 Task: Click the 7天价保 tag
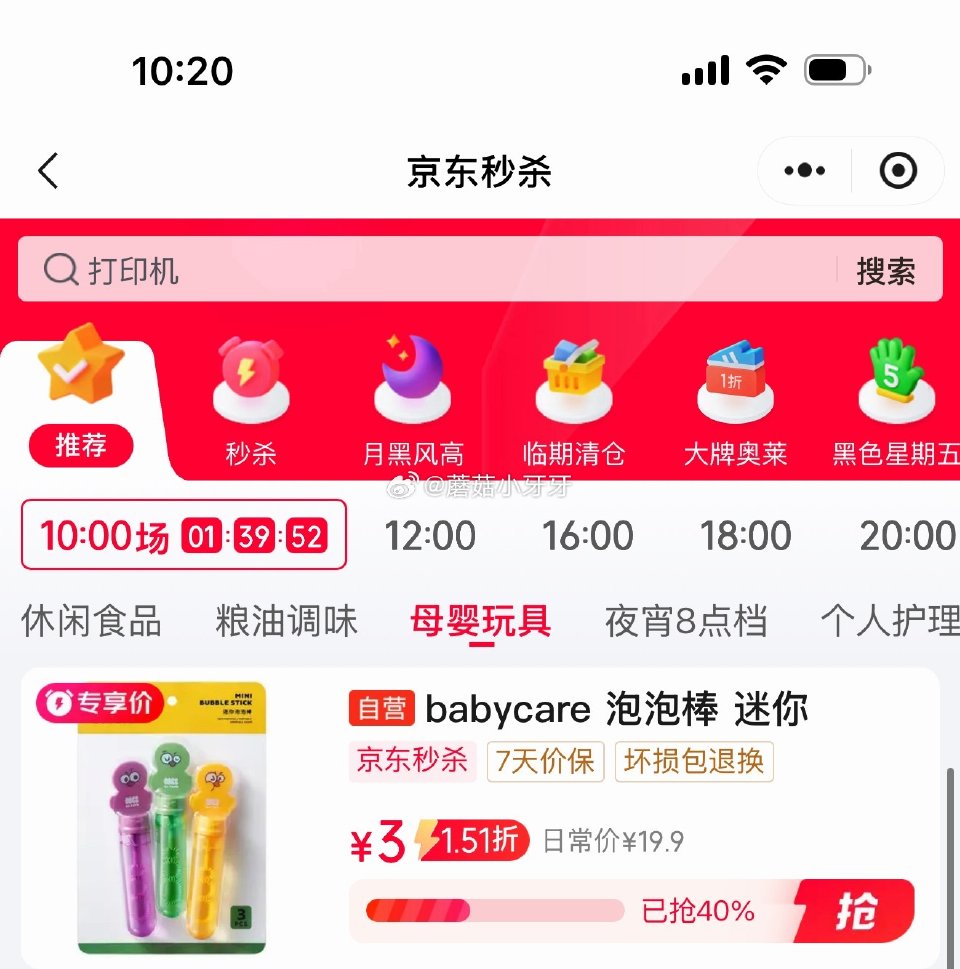pos(544,761)
